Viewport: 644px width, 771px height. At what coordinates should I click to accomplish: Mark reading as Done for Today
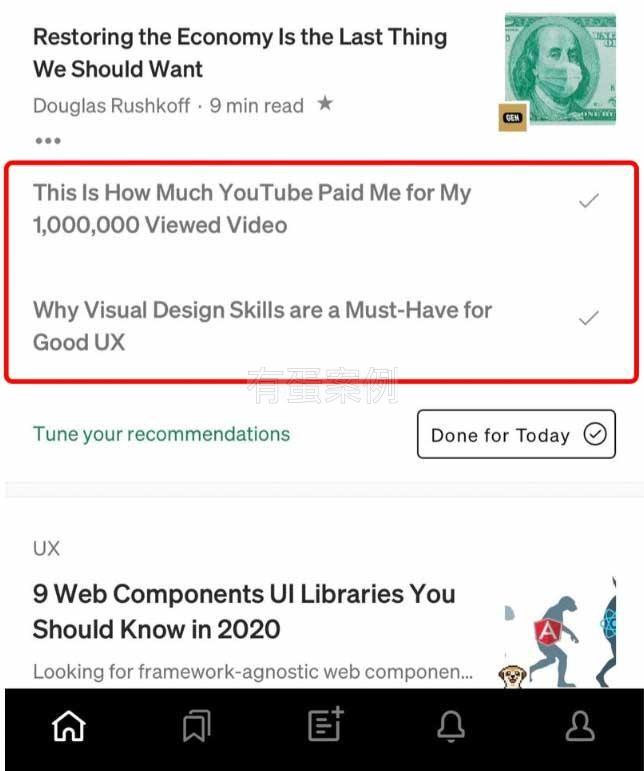516,435
